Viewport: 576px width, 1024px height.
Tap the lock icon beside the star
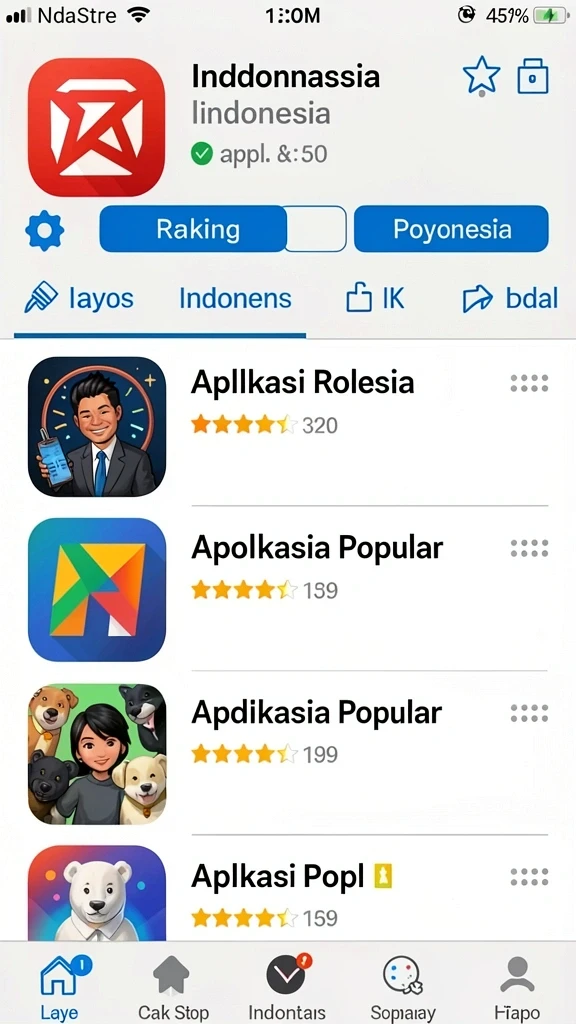533,76
